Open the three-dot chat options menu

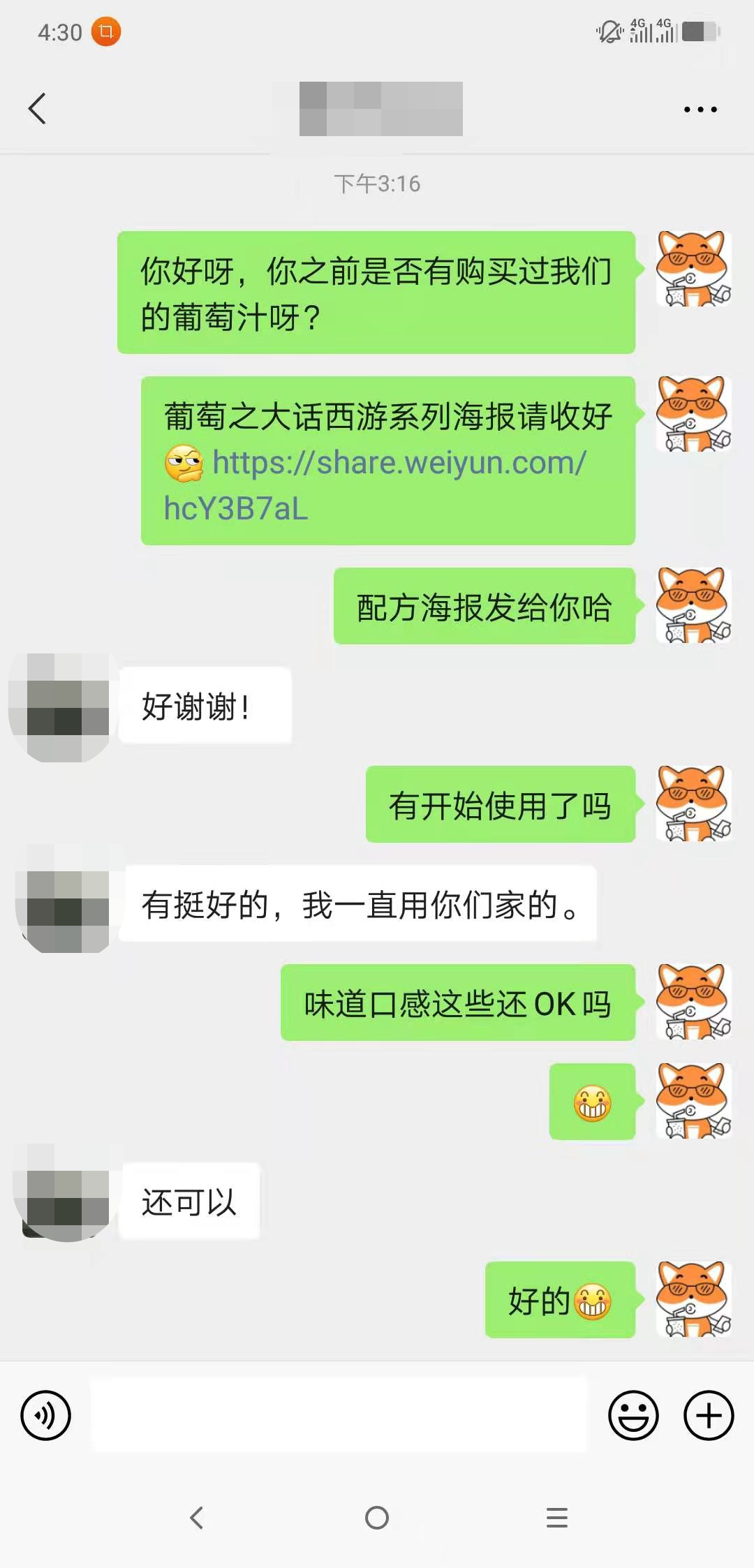point(700,110)
